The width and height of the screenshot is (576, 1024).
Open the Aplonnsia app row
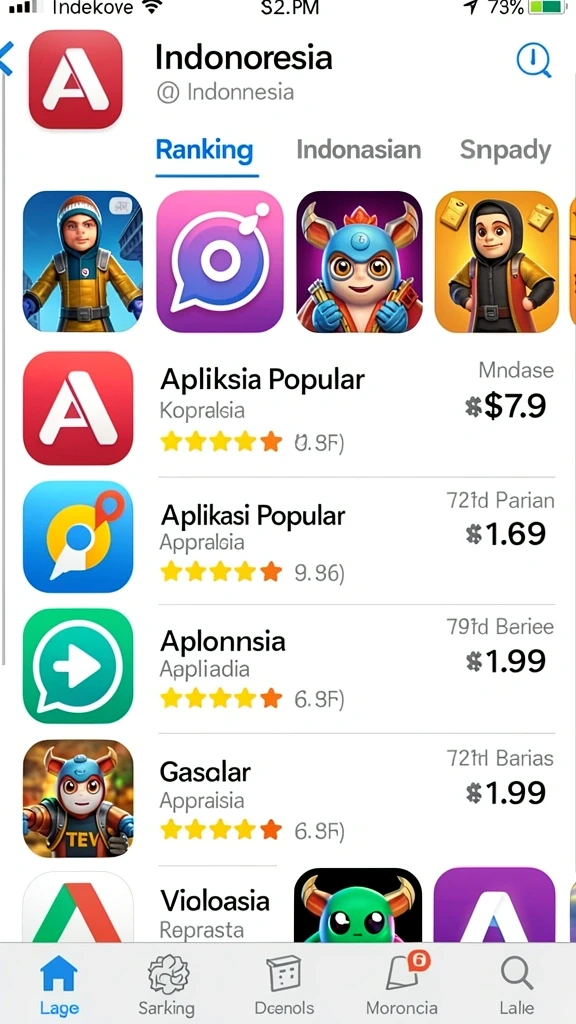289,665
